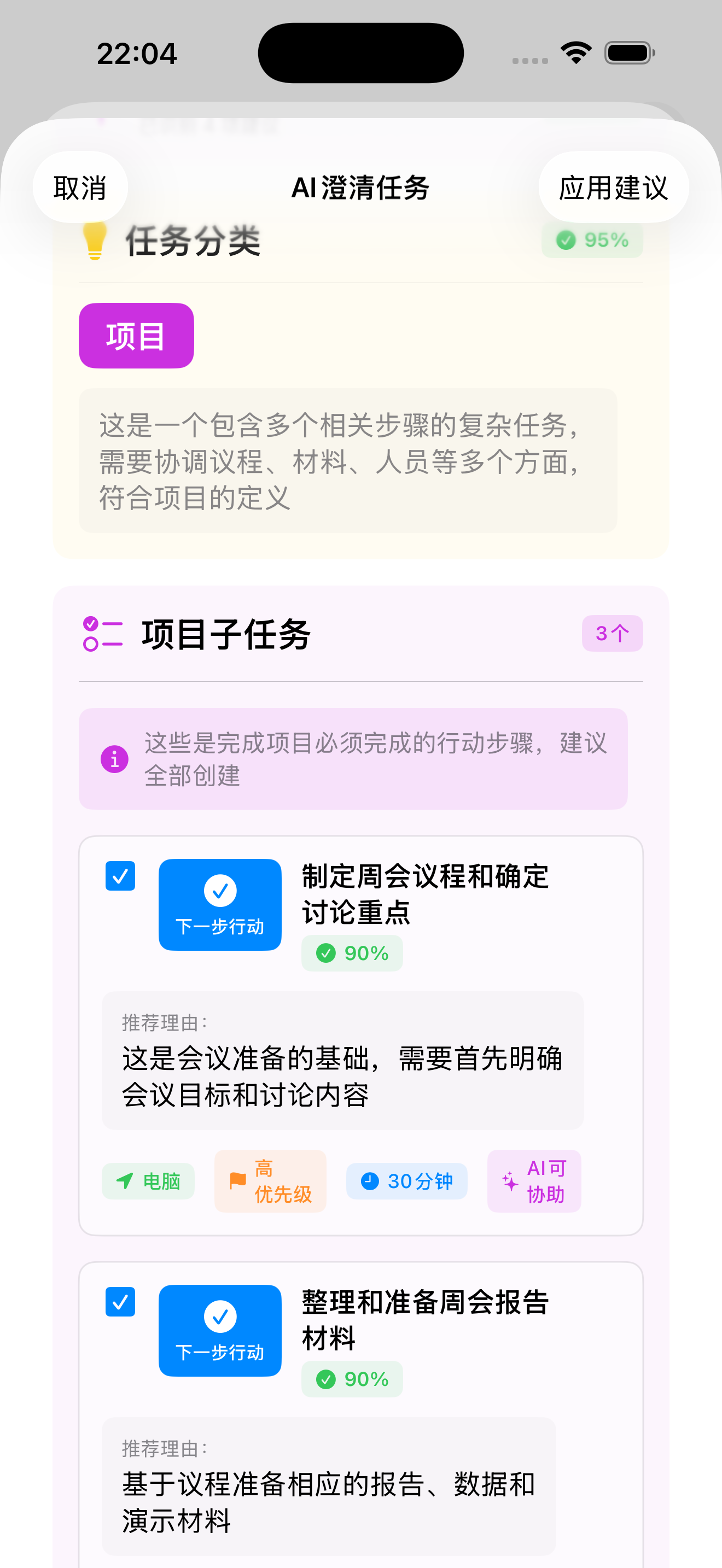Select the purple 项目 category tag
Viewport: 722px width, 1568px height.
(x=136, y=335)
